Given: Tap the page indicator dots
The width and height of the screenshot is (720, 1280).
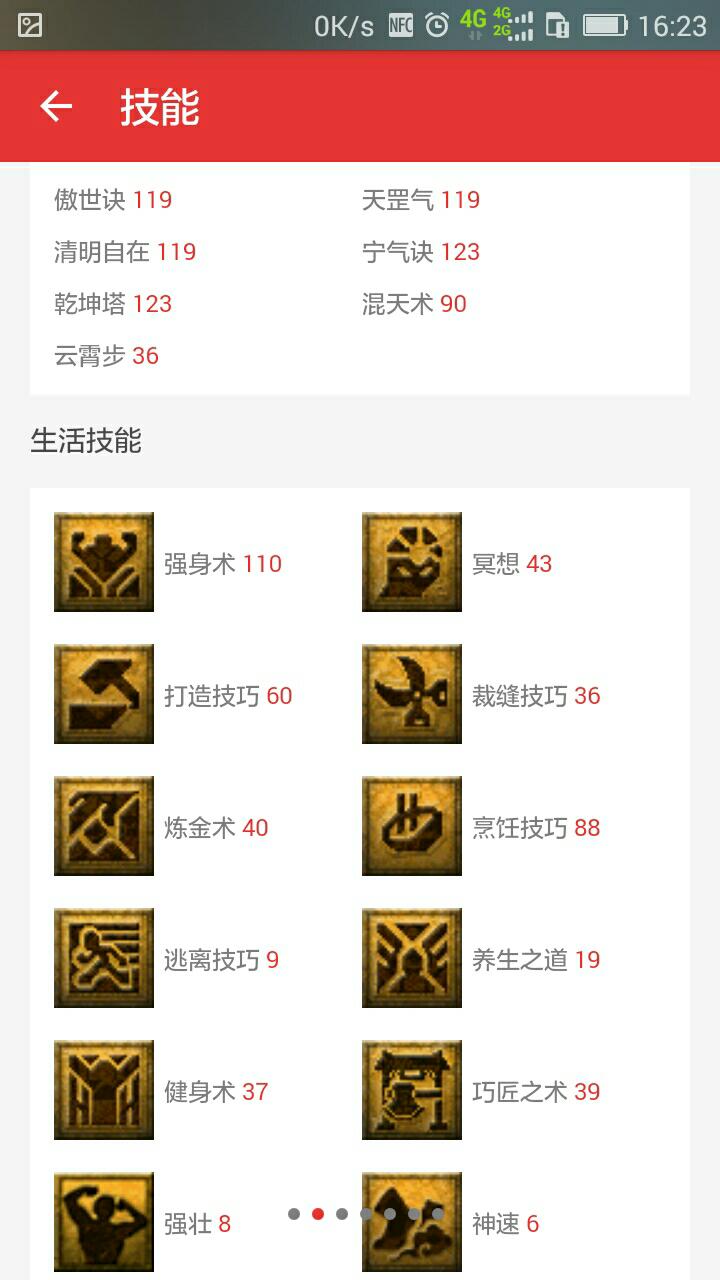Looking at the screenshot, I should pyautogui.click(x=366, y=1214).
